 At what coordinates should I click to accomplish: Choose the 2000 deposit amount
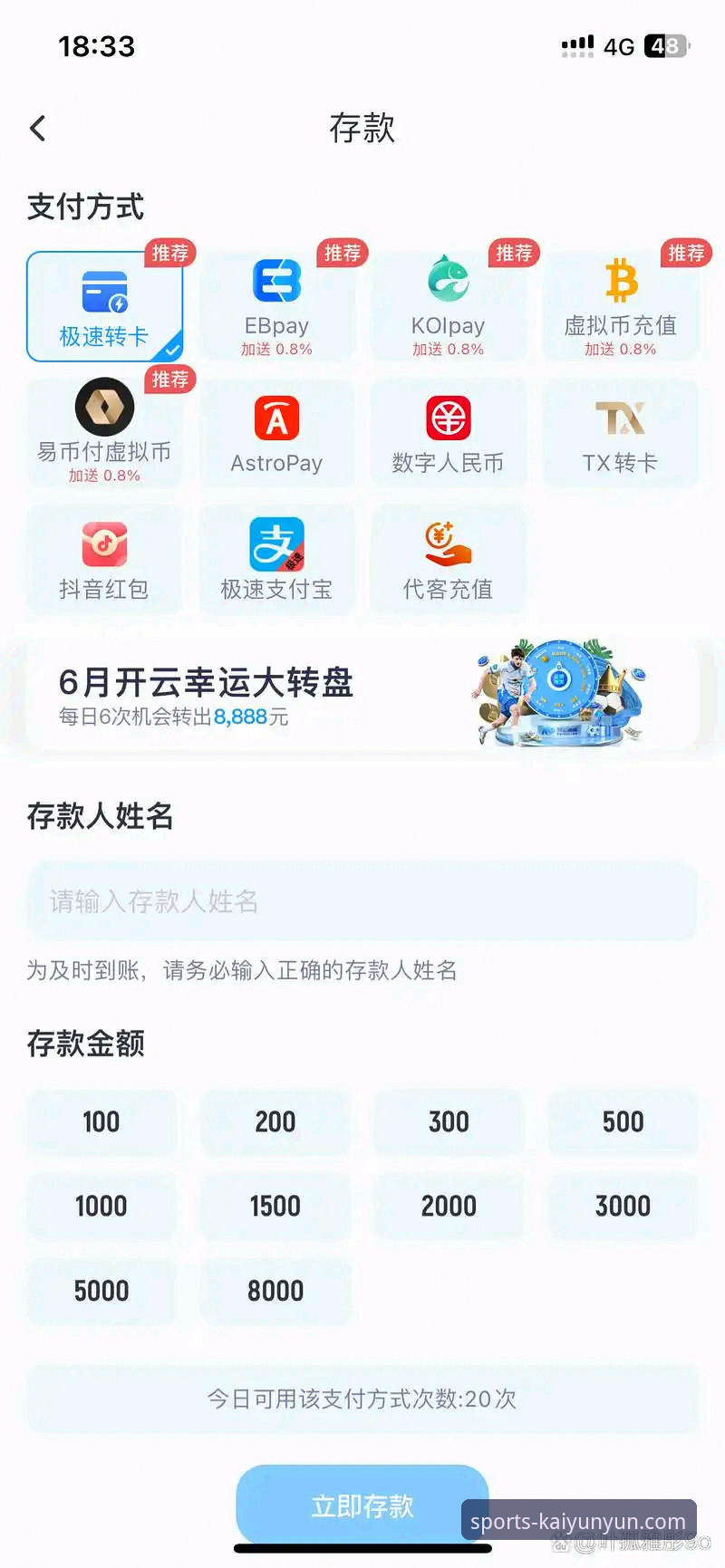pos(449,1206)
